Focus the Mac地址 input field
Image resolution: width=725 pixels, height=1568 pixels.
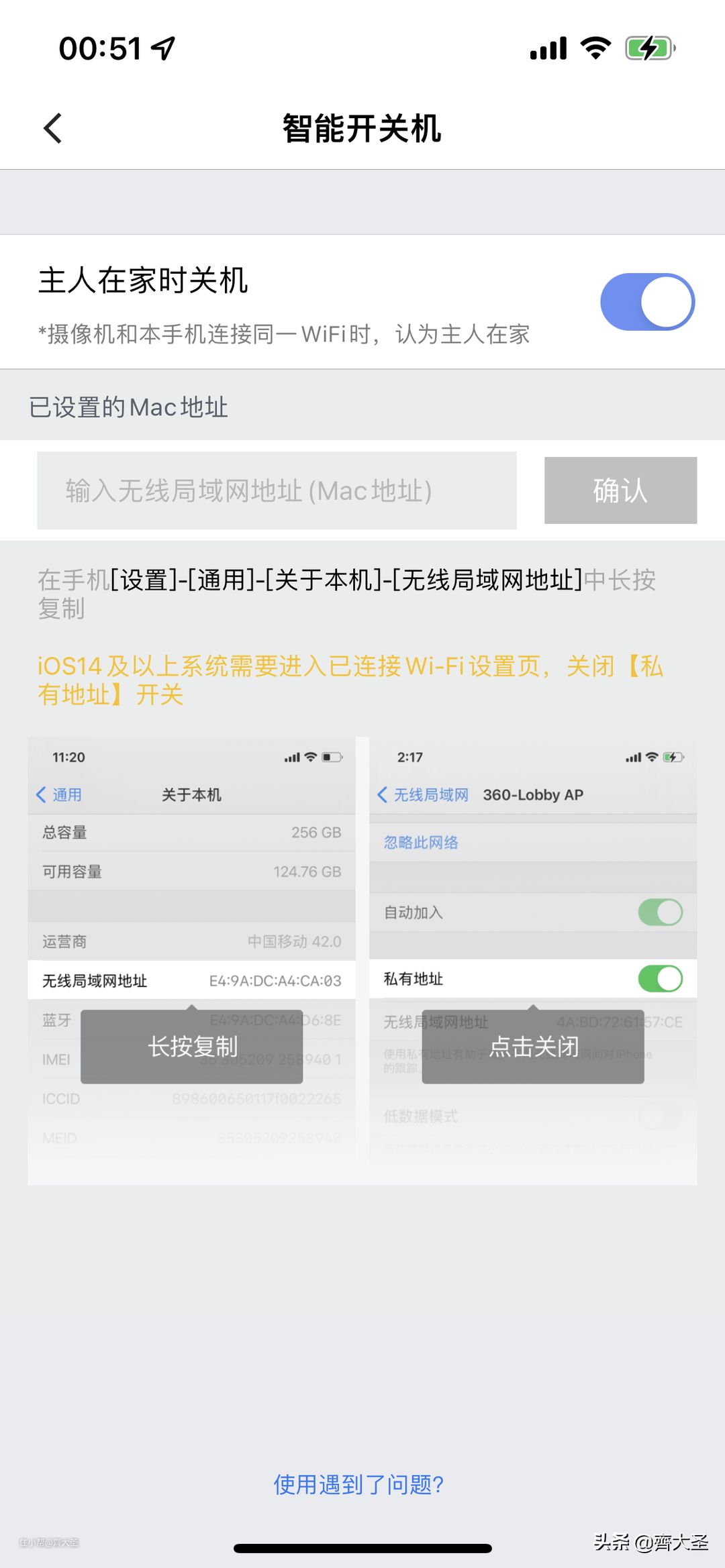[x=277, y=490]
